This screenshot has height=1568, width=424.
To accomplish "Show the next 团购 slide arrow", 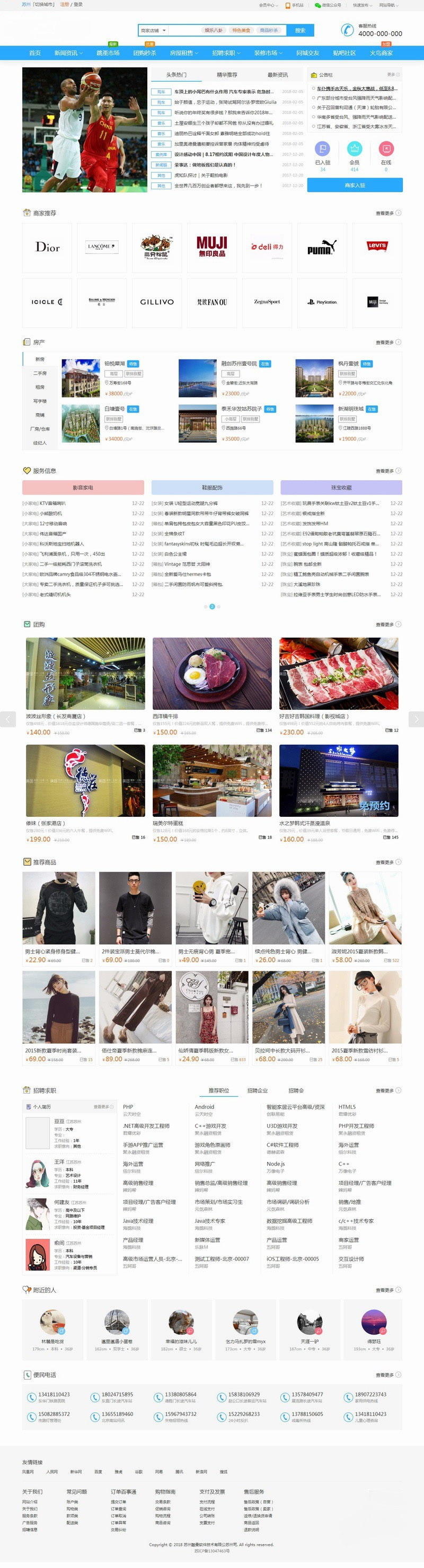I will [x=416, y=719].
